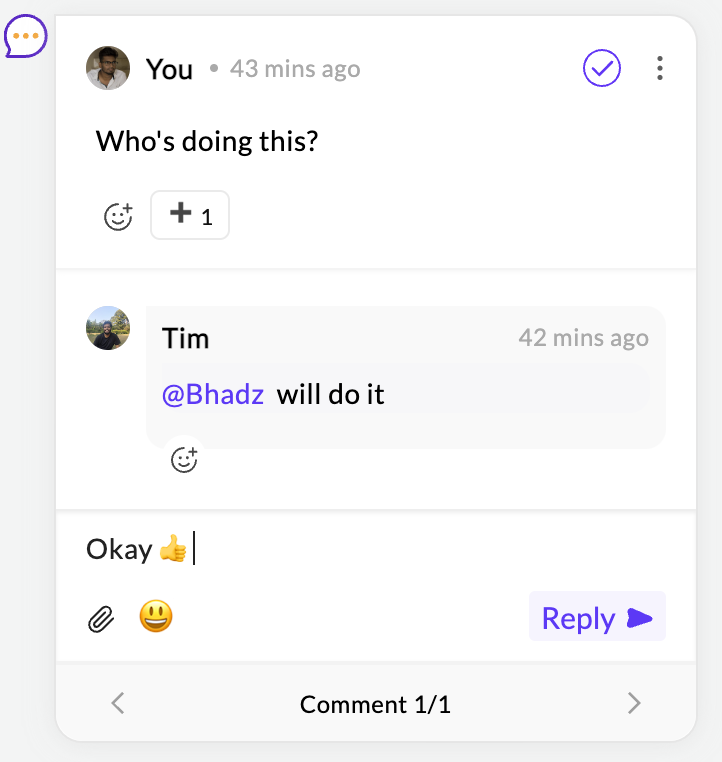
Task: Go to the previous comment
Action: click(x=118, y=704)
